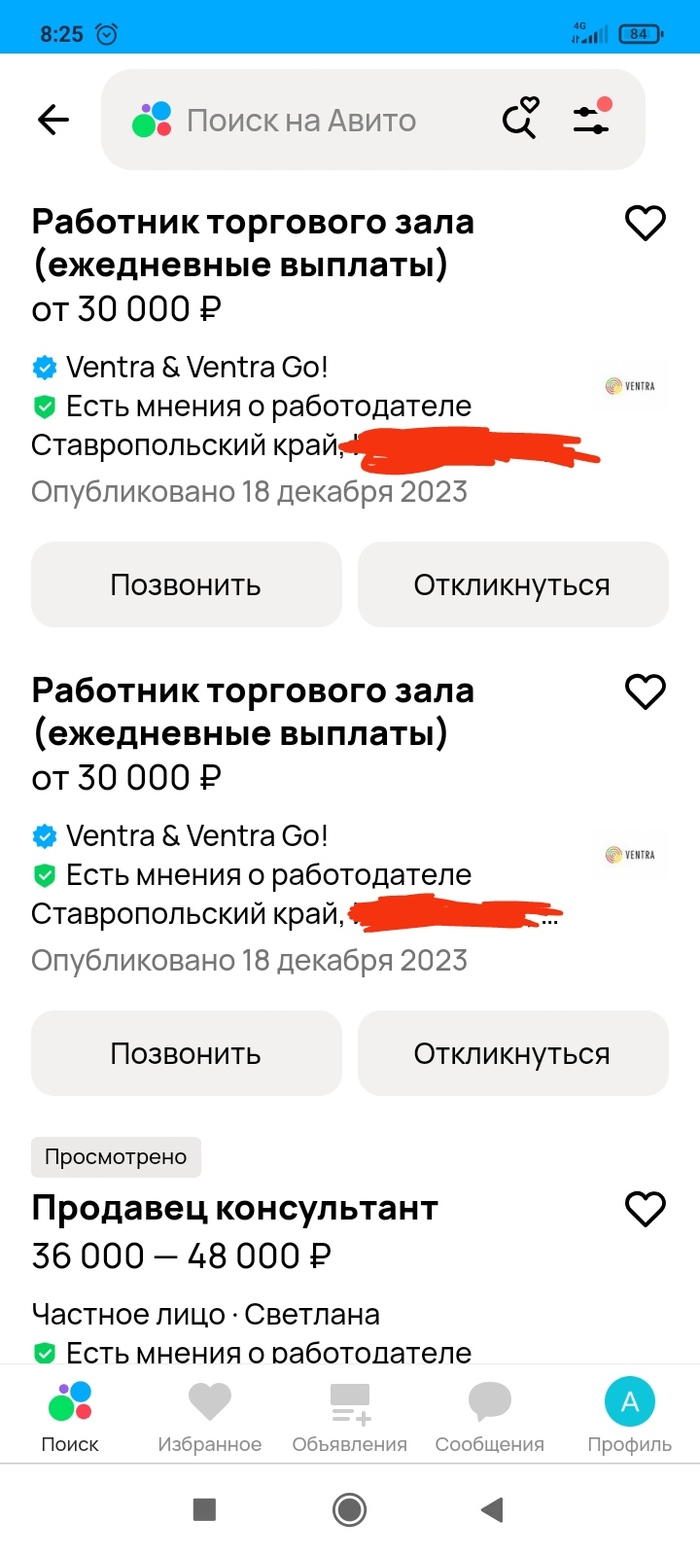Open the Продавец консультант listing
Viewport: 700px width, 1556px height.
tap(235, 1209)
